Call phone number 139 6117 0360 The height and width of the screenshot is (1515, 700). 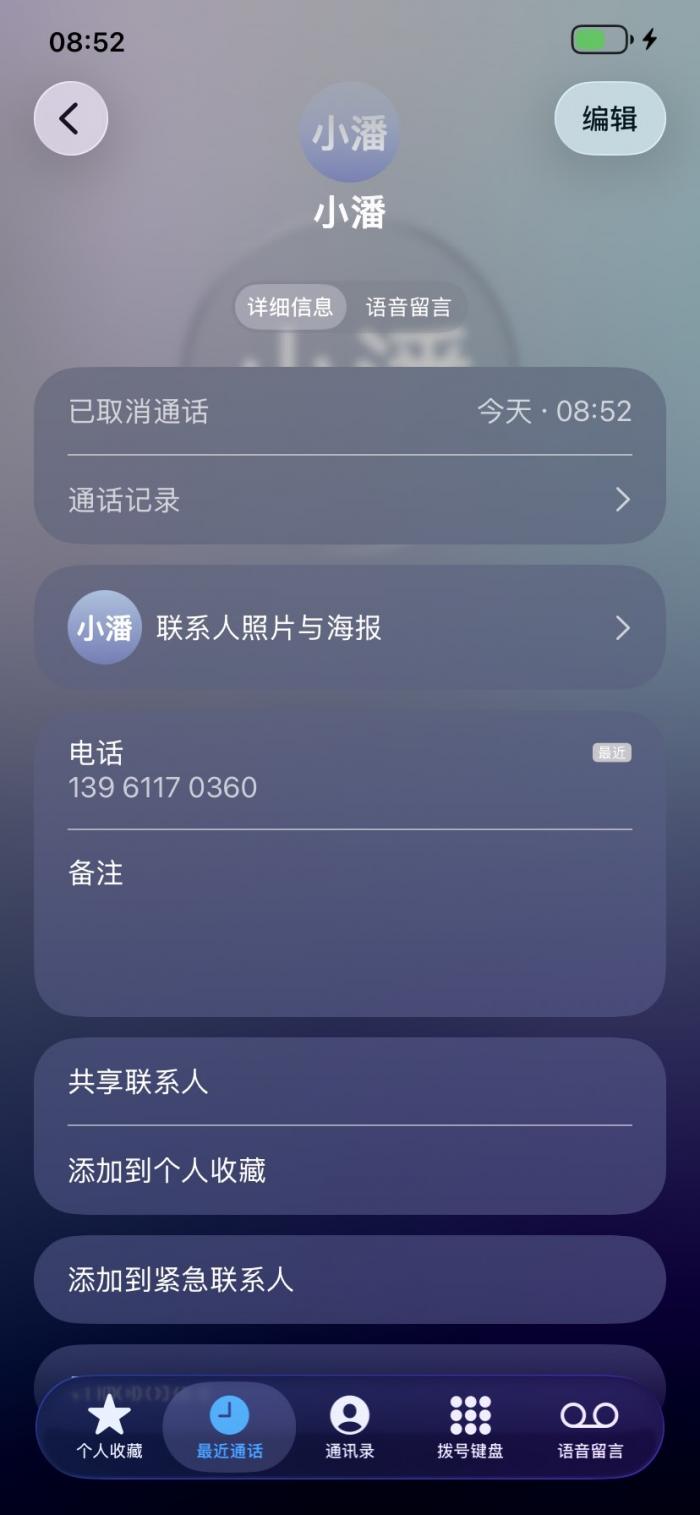[162, 787]
